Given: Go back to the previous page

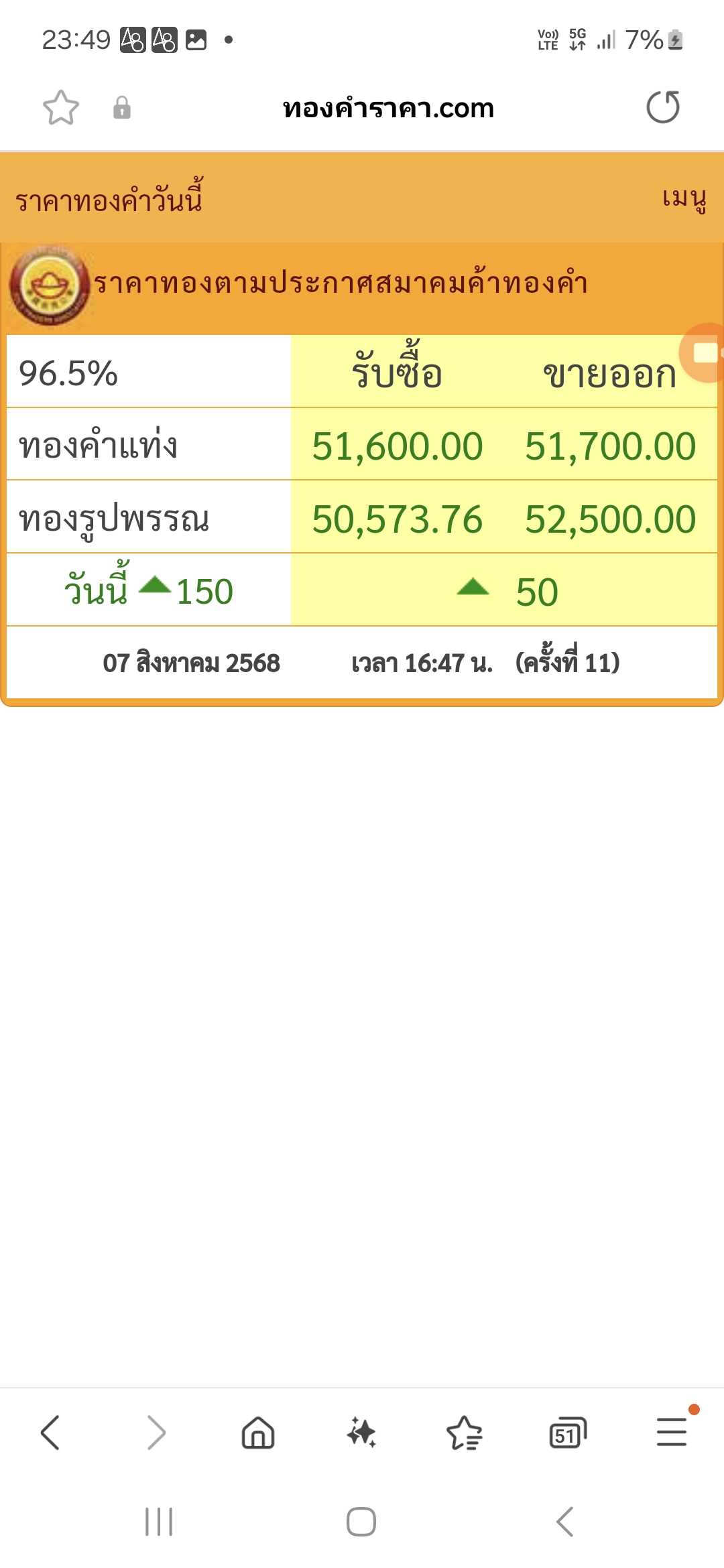Looking at the screenshot, I should (x=50, y=1433).
